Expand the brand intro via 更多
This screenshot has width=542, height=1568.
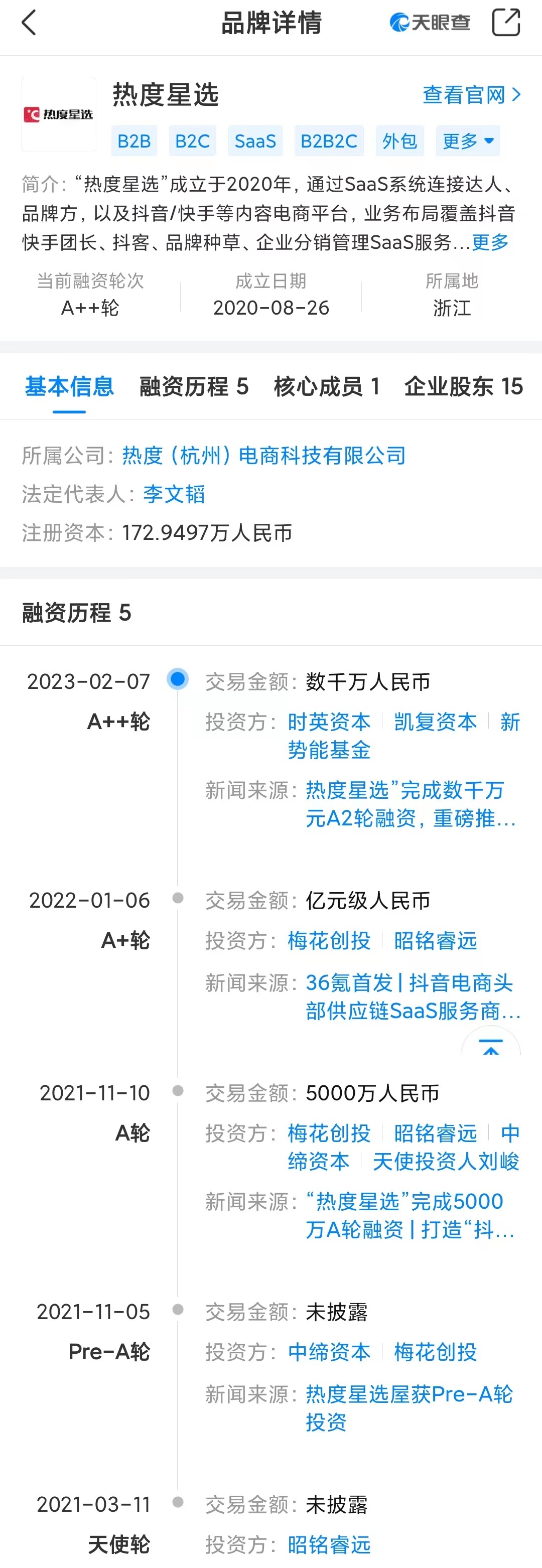(490, 242)
